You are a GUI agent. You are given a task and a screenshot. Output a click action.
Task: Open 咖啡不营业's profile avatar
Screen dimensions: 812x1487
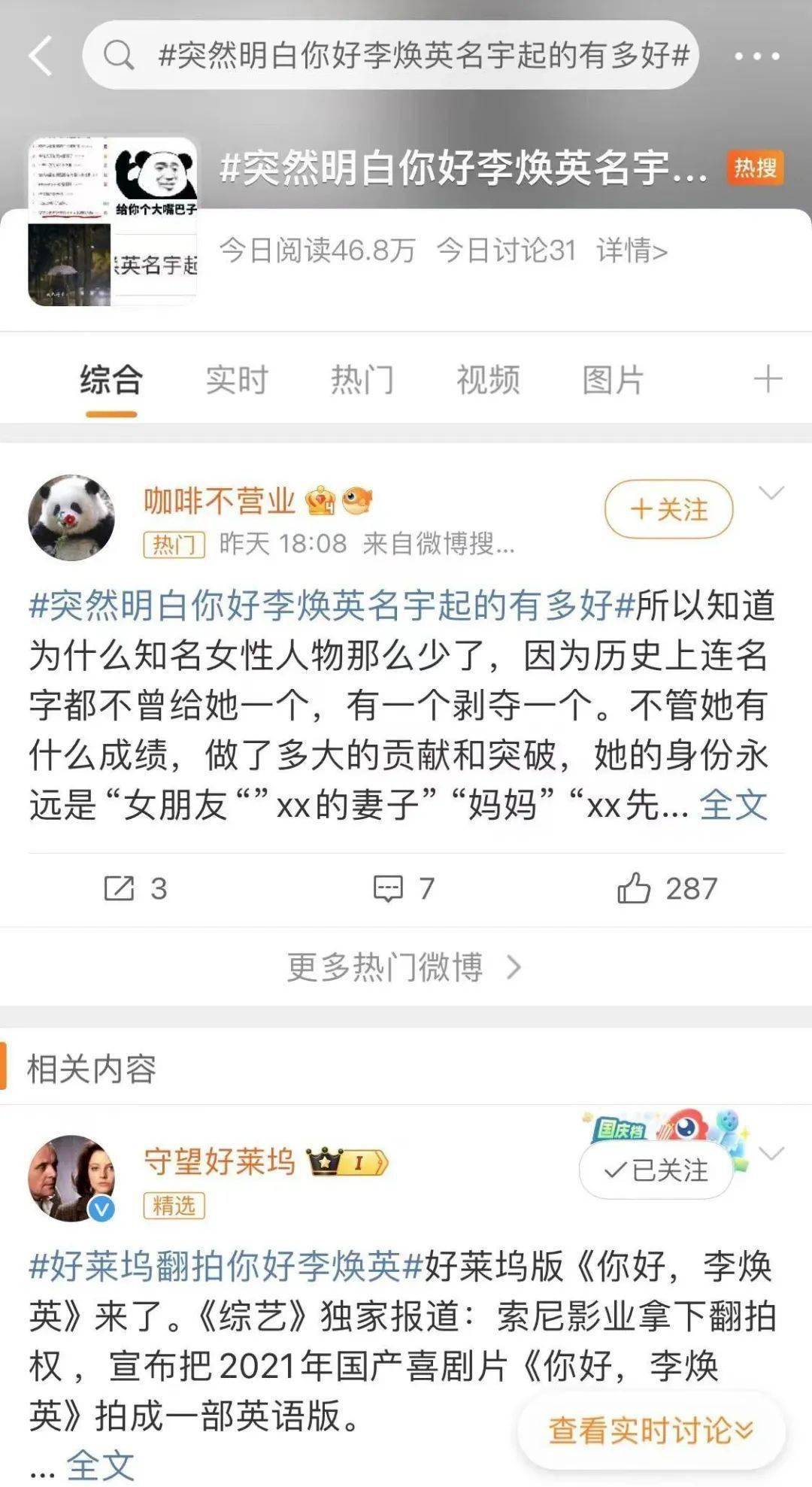(71, 517)
